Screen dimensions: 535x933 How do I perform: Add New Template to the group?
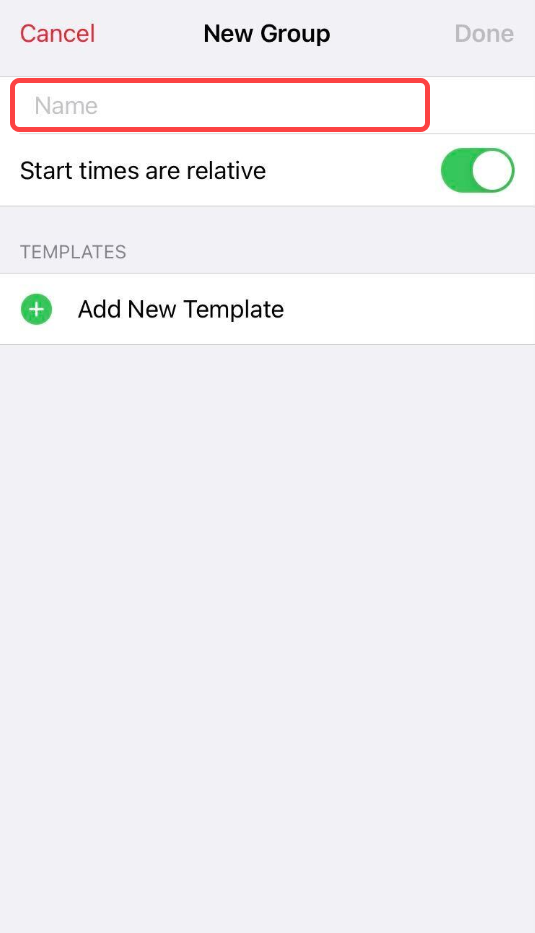[267, 309]
